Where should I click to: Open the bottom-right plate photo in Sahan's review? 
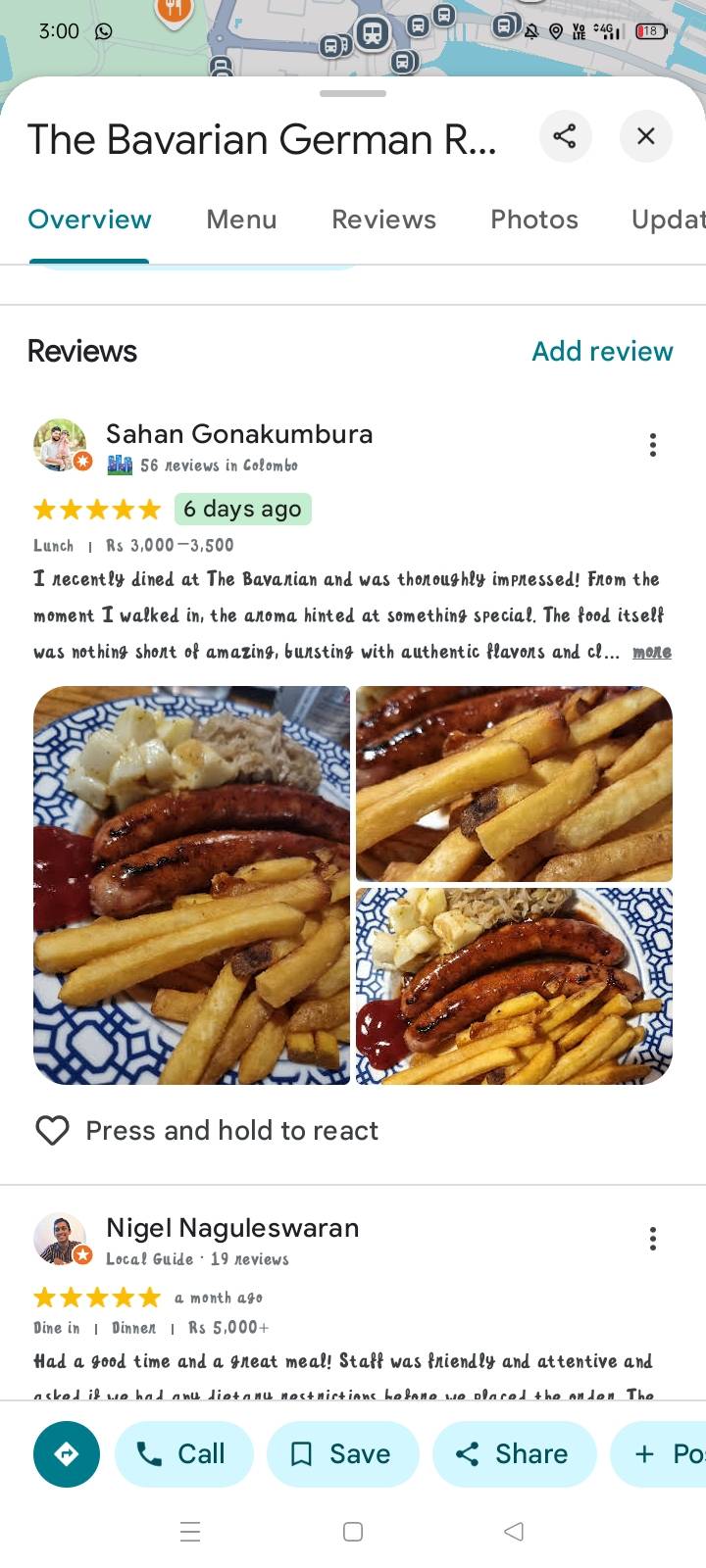click(x=514, y=986)
